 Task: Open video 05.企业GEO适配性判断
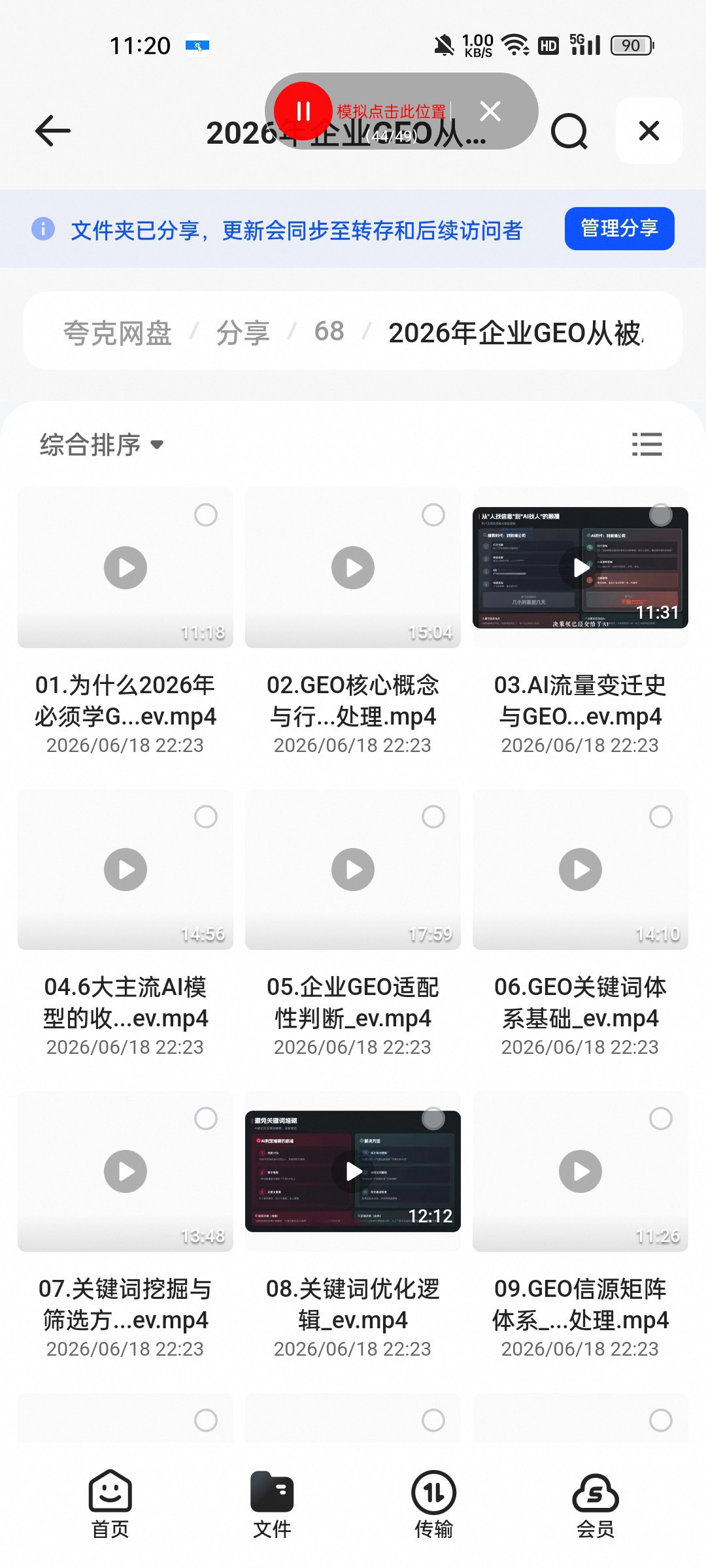[x=353, y=870]
